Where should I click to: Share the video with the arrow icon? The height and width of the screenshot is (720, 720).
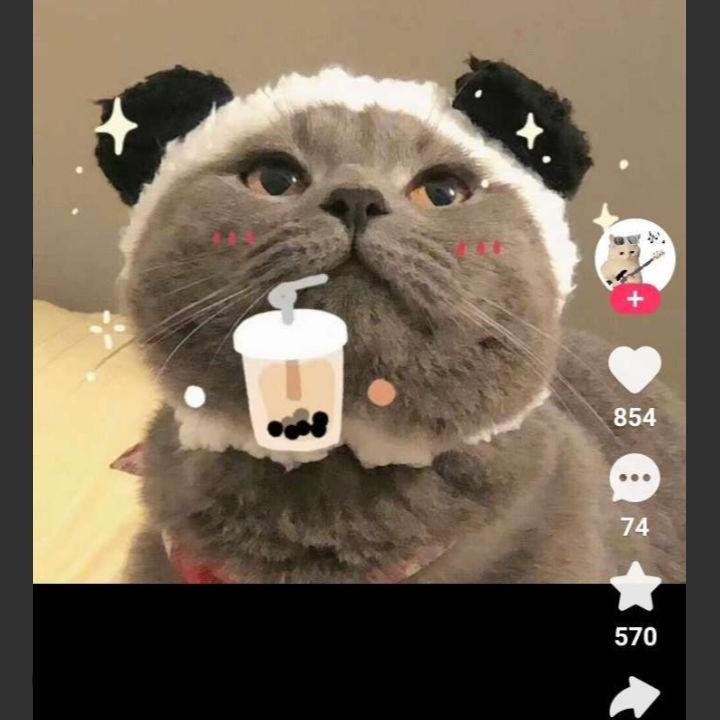click(635, 697)
